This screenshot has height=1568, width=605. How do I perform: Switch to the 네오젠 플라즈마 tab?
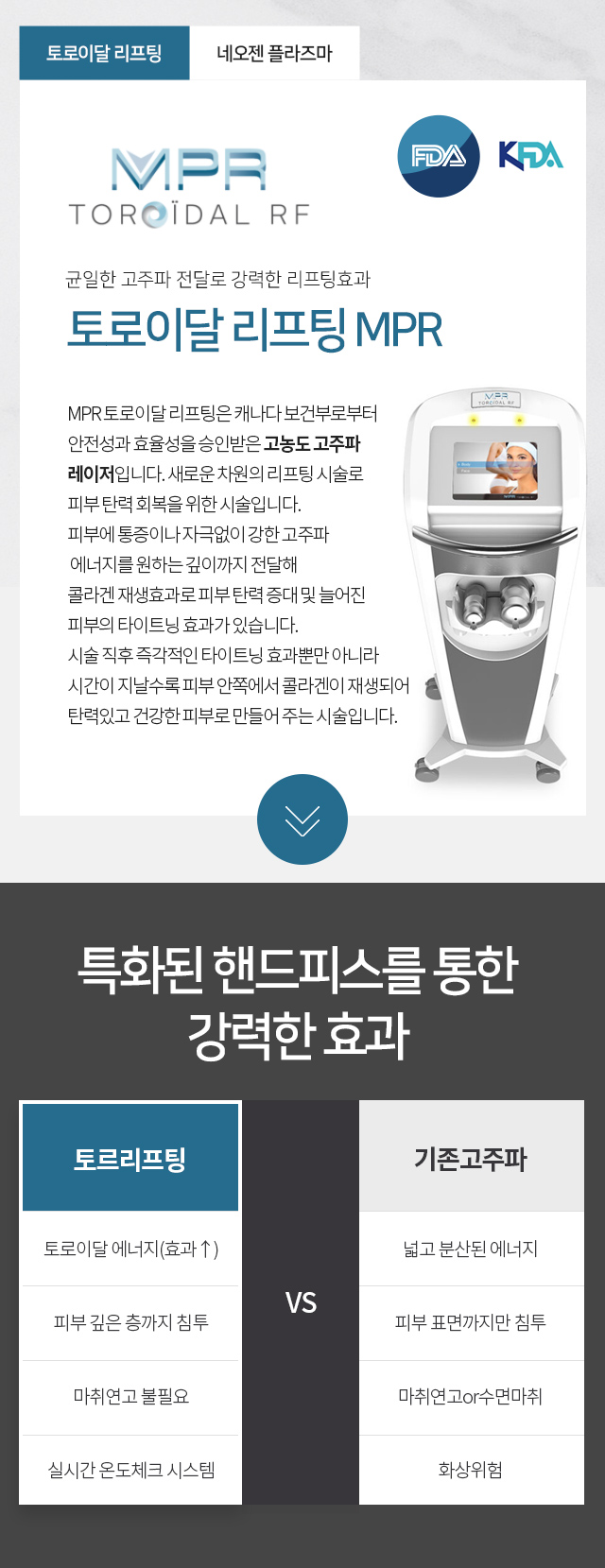[274, 53]
